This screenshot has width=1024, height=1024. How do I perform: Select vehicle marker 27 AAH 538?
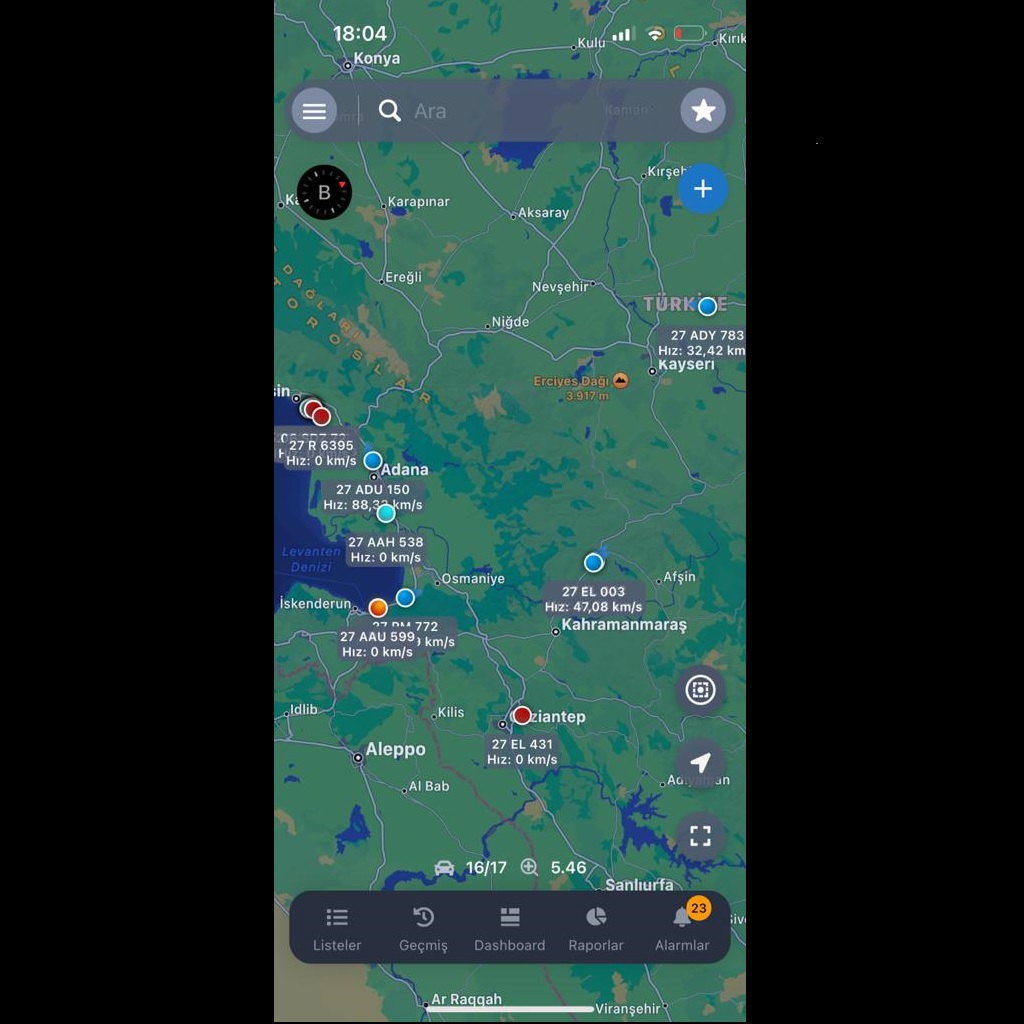click(x=386, y=513)
